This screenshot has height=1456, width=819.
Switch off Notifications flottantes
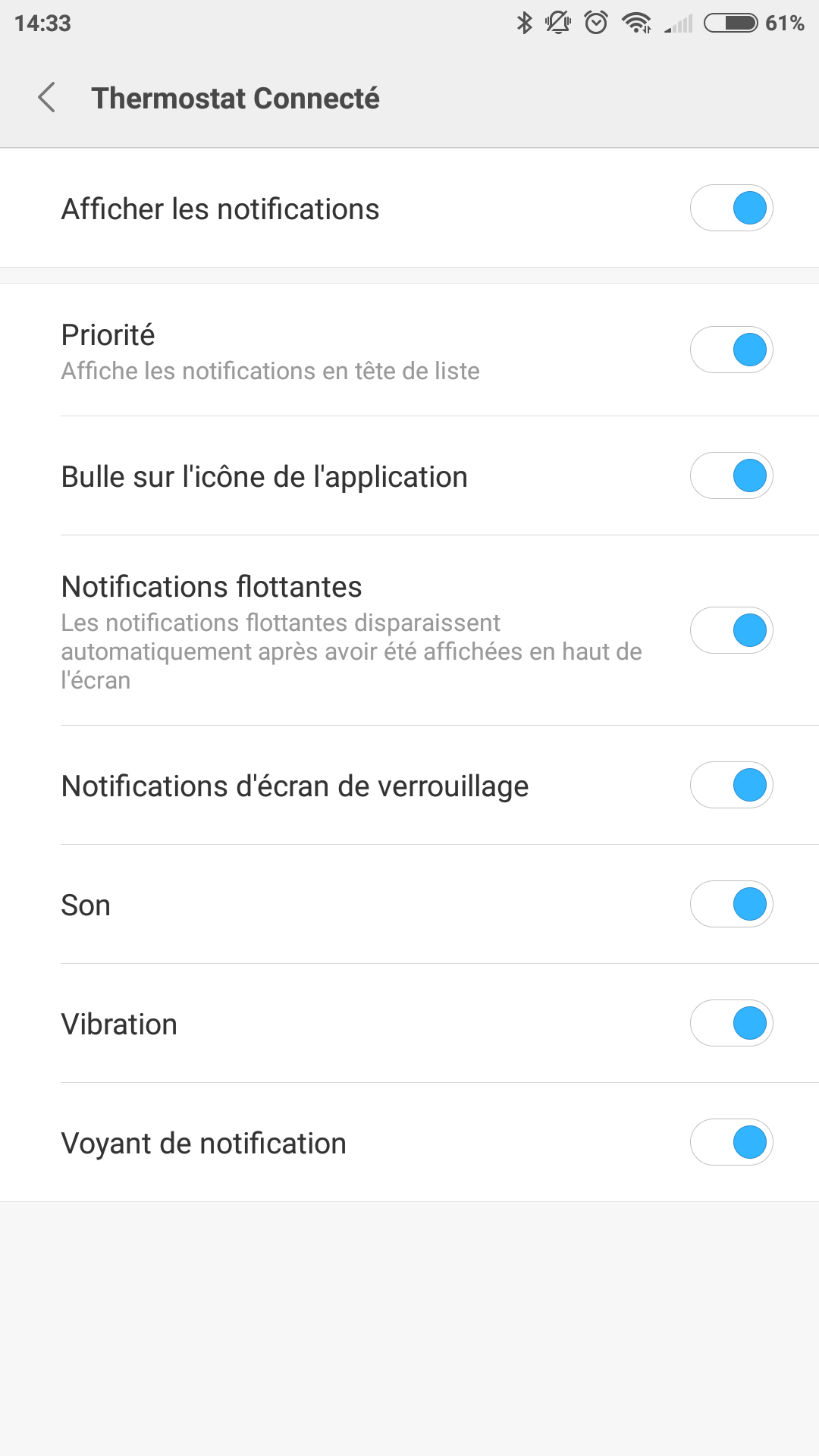point(731,630)
